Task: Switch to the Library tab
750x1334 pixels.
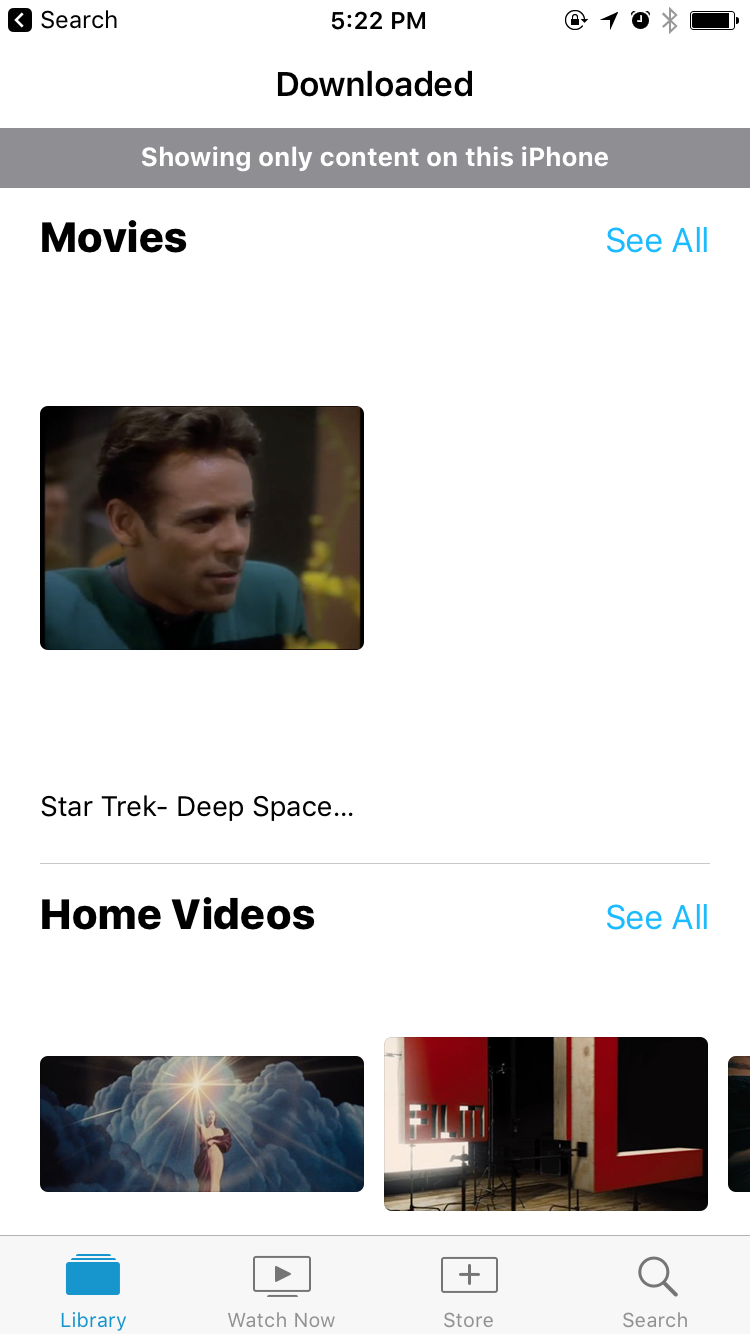Action: coord(93,1290)
